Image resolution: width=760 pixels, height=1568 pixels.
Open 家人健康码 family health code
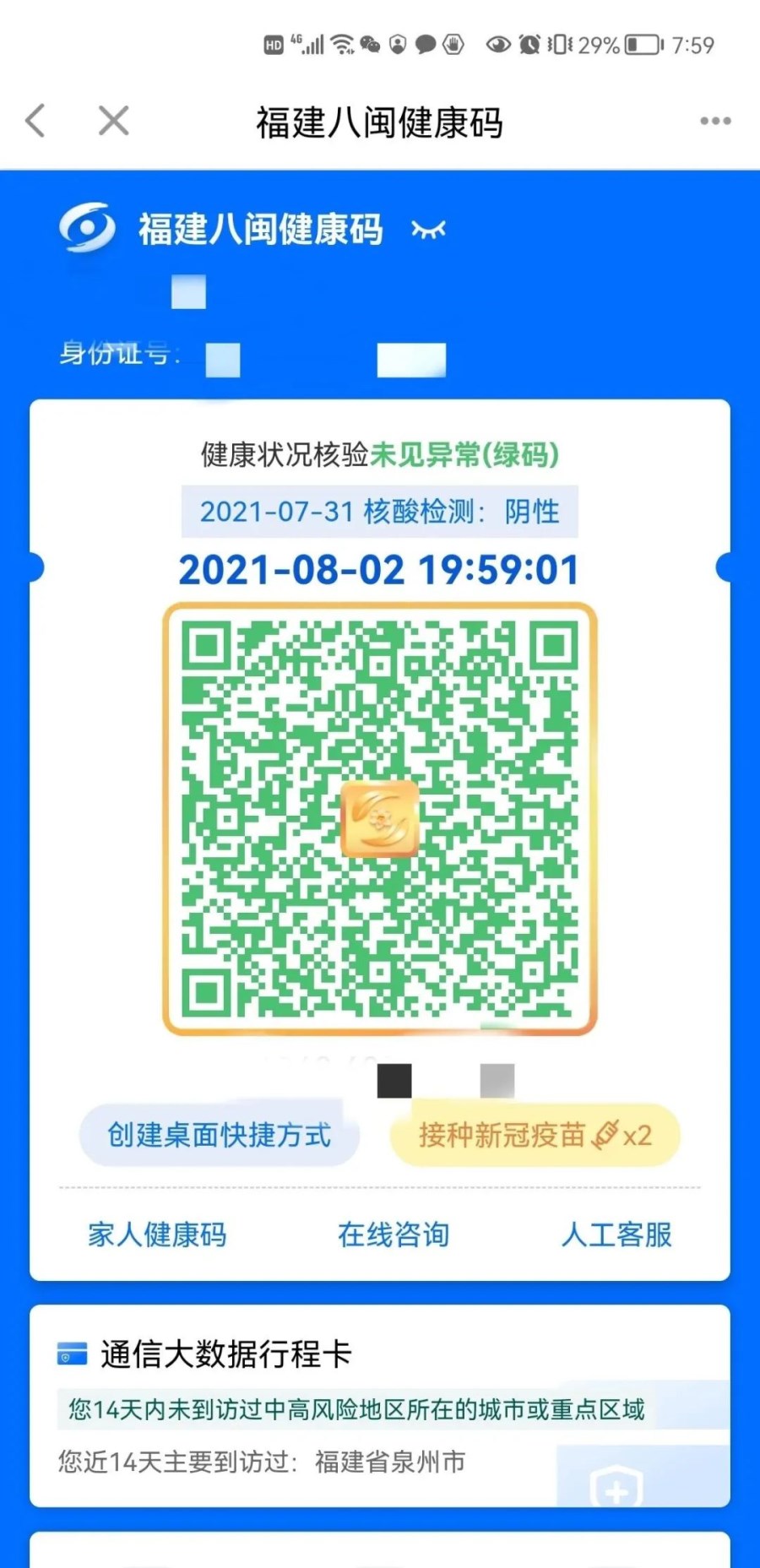157,1234
